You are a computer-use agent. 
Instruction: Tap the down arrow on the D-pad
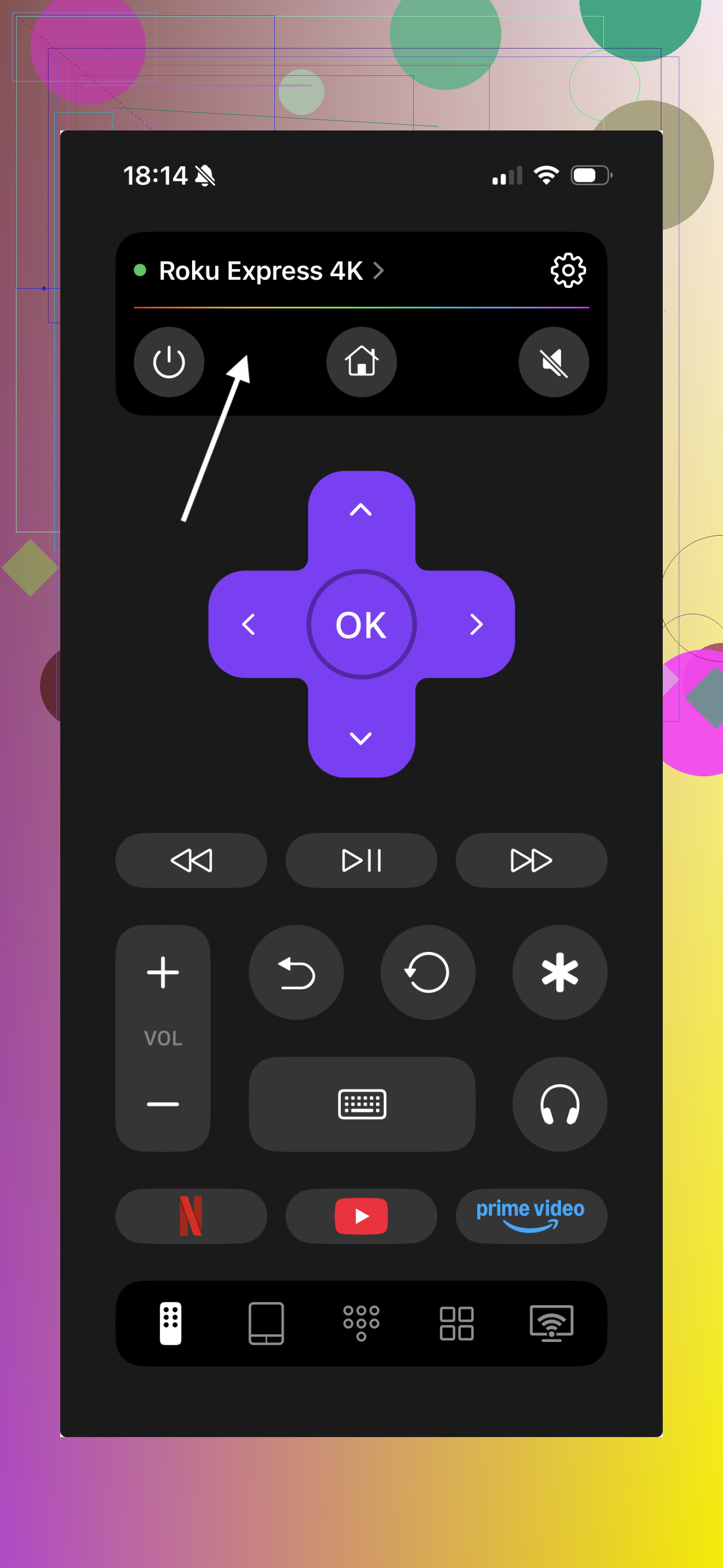click(361, 739)
